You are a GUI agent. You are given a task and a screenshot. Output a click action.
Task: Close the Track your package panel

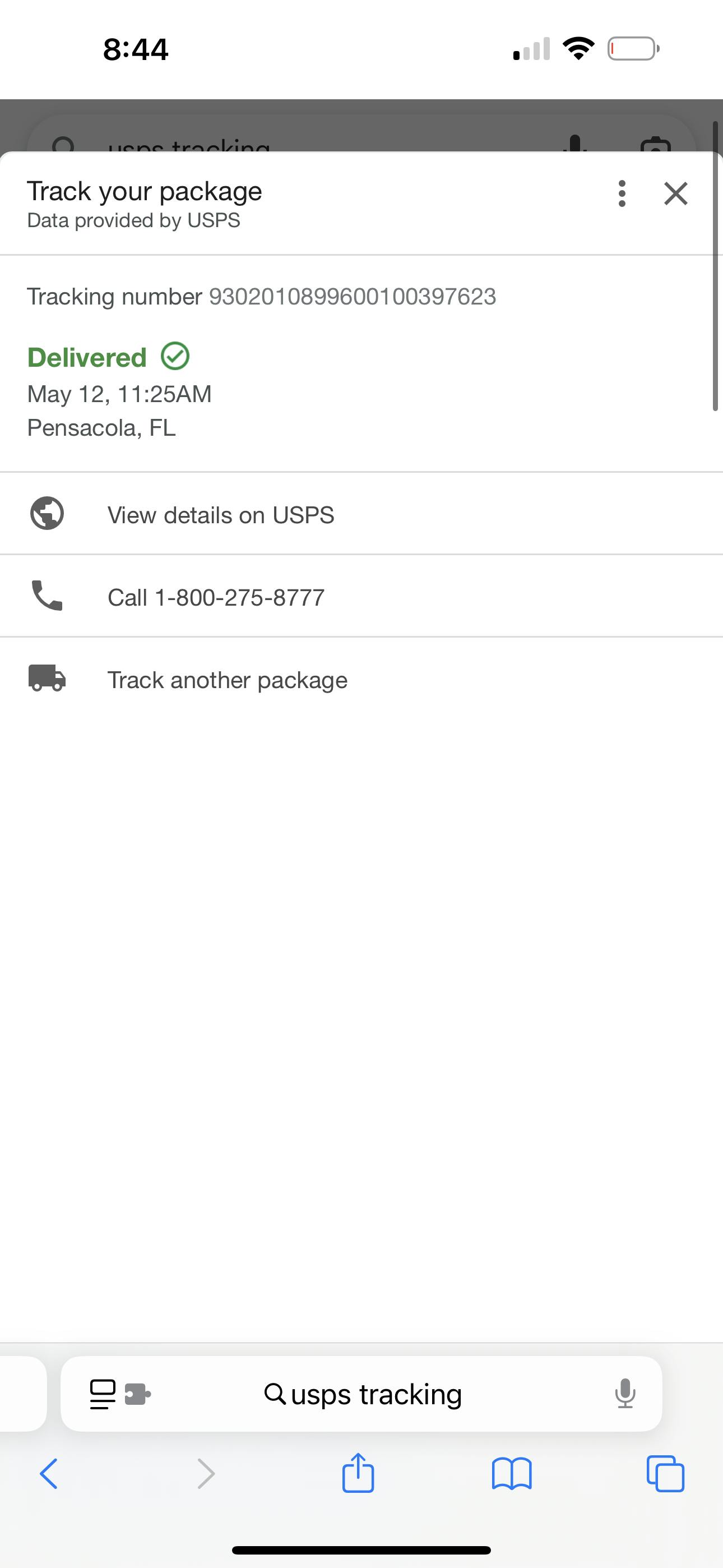(675, 193)
